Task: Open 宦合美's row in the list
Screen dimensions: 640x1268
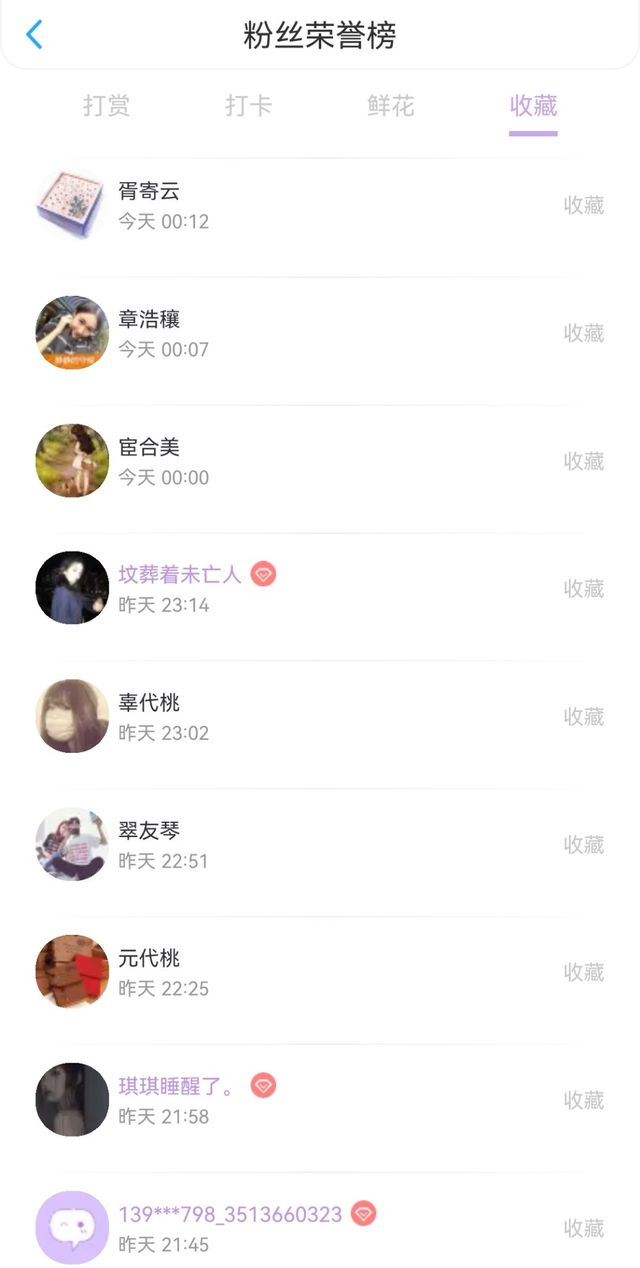Action: point(320,462)
